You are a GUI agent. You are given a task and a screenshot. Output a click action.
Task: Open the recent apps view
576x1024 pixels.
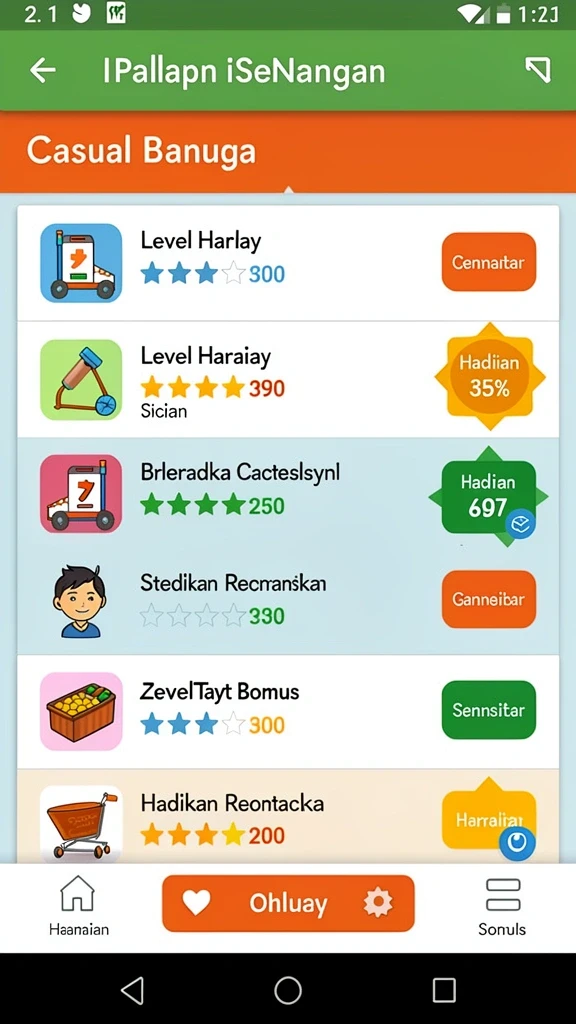pyautogui.click(x=444, y=991)
